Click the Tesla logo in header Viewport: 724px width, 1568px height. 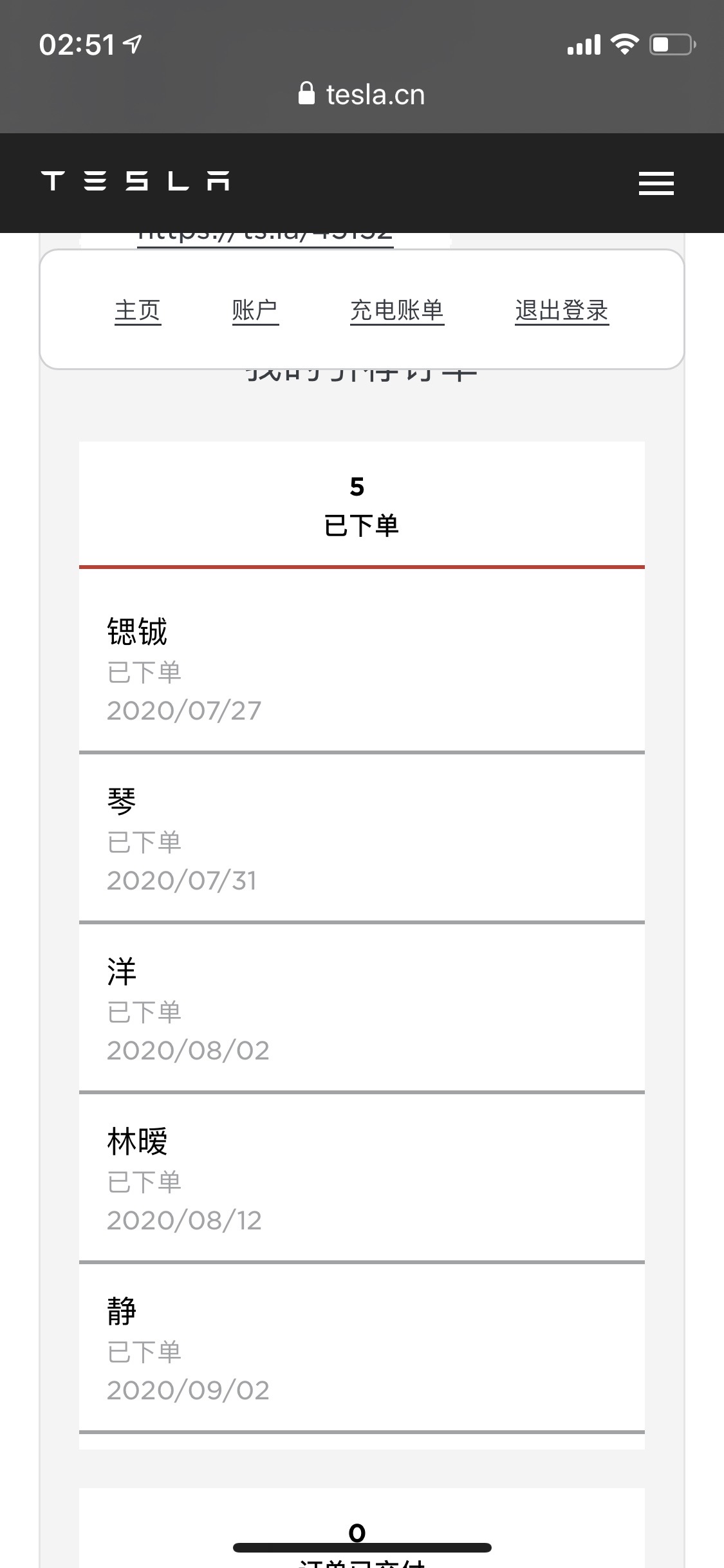coord(135,182)
